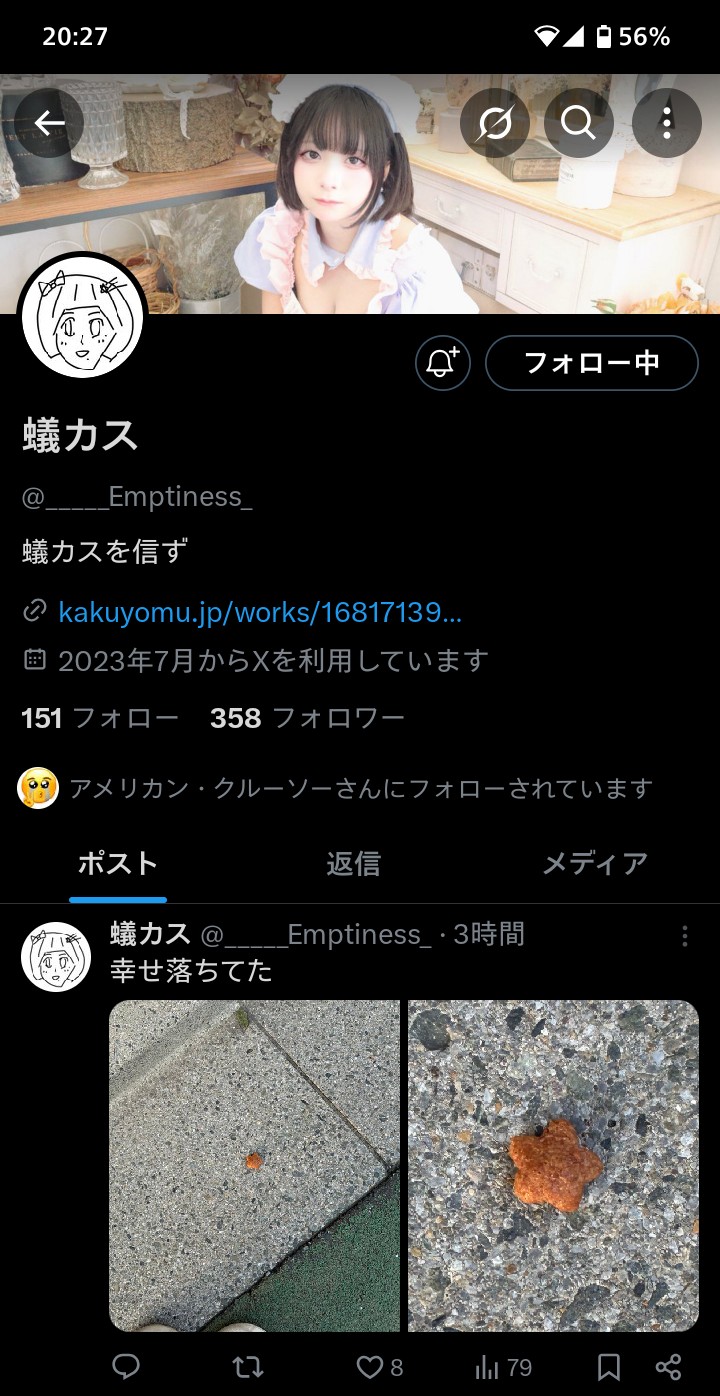Open the close-up star-shaped nugget photo
This screenshot has height=1396, width=720.
point(553,1165)
